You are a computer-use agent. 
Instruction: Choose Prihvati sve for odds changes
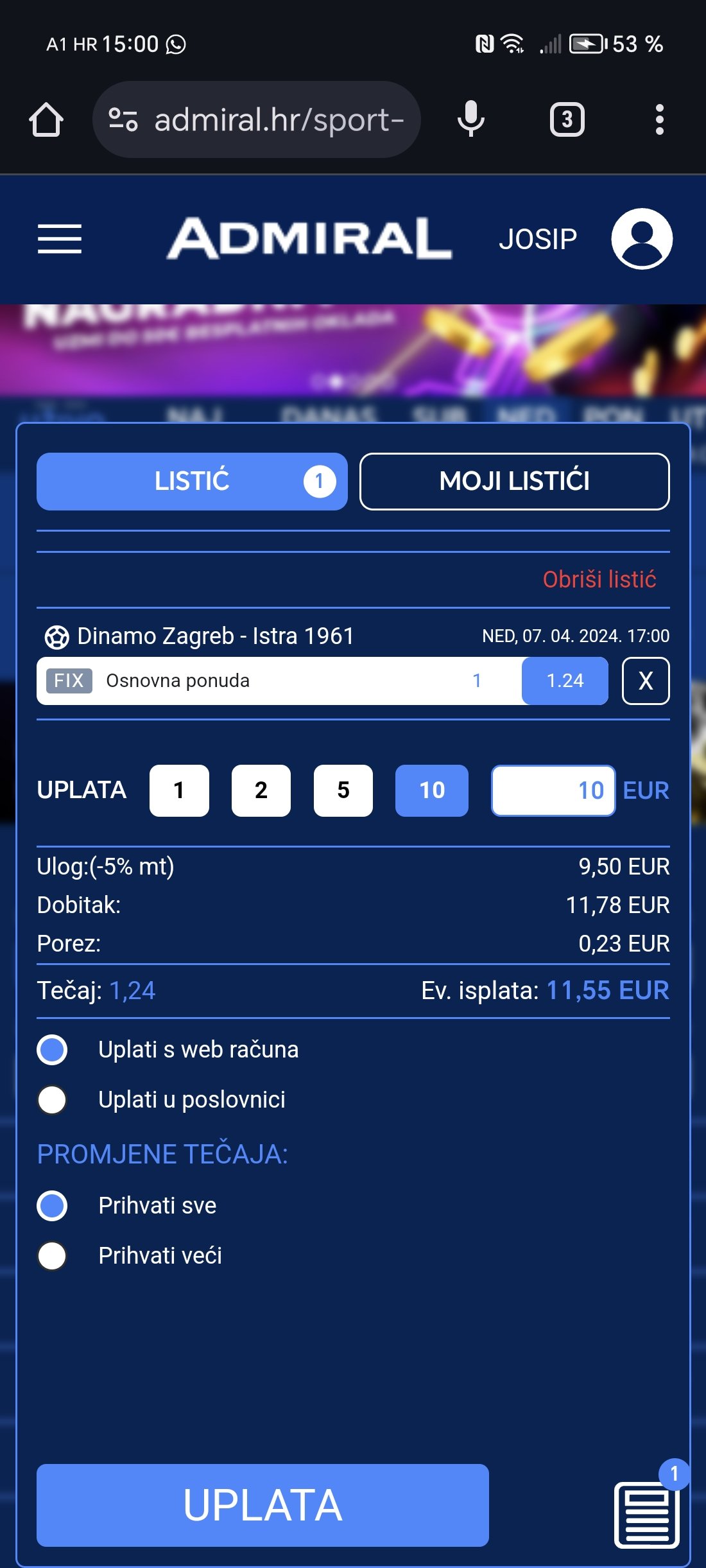[53, 1206]
